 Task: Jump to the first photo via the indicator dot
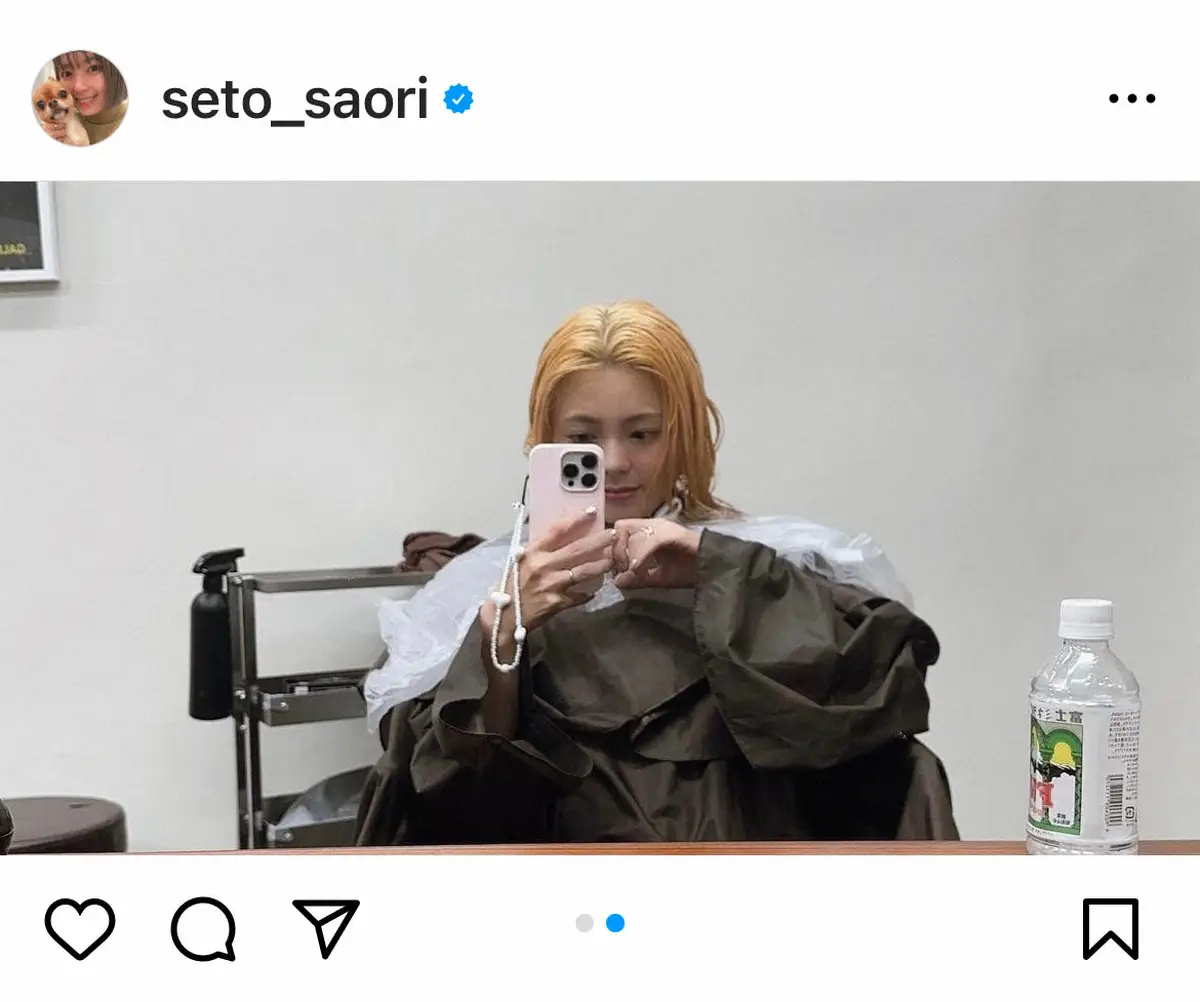pos(584,923)
